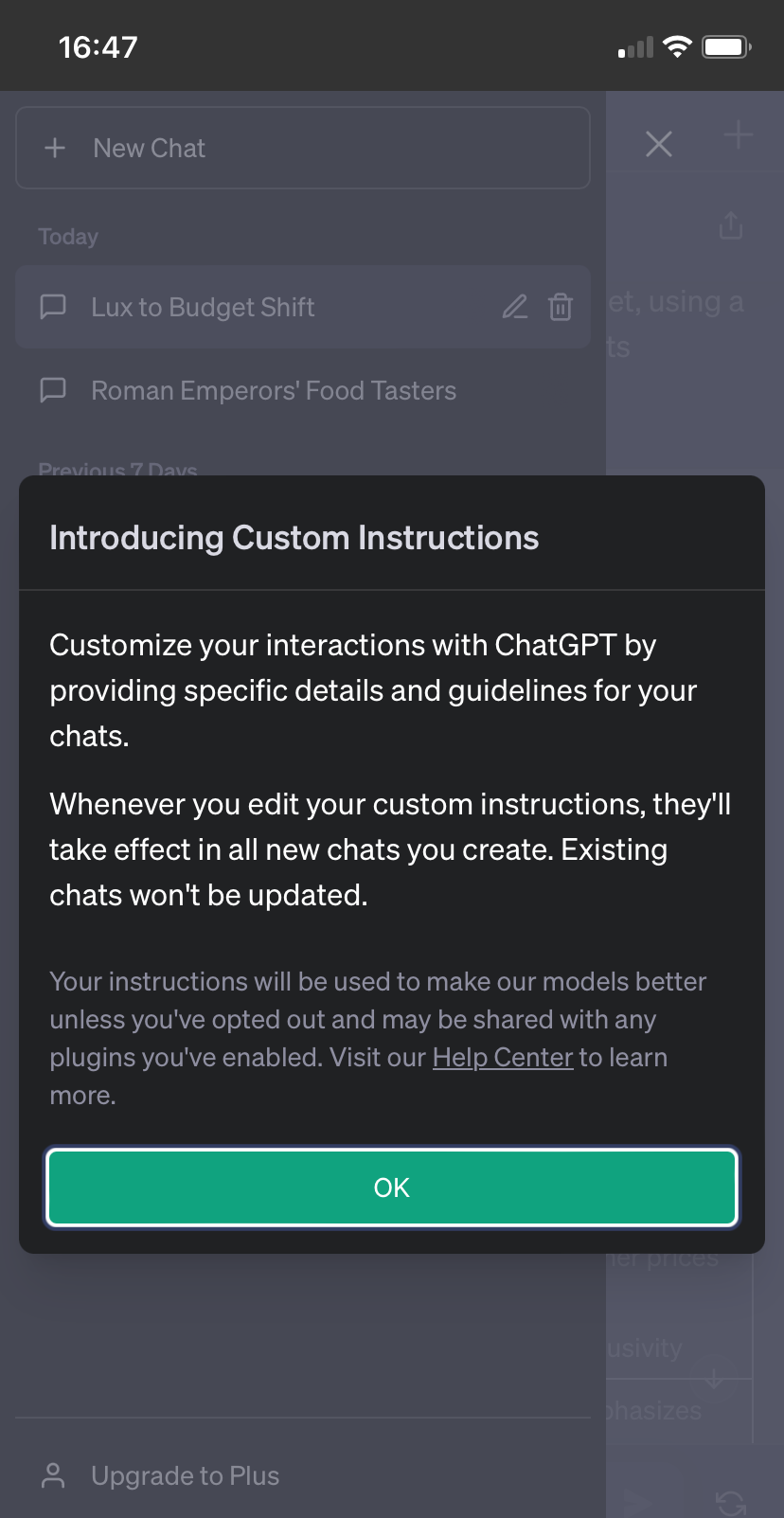Image resolution: width=784 pixels, height=1518 pixels.
Task: Start a New Chat
Action: 303,148
